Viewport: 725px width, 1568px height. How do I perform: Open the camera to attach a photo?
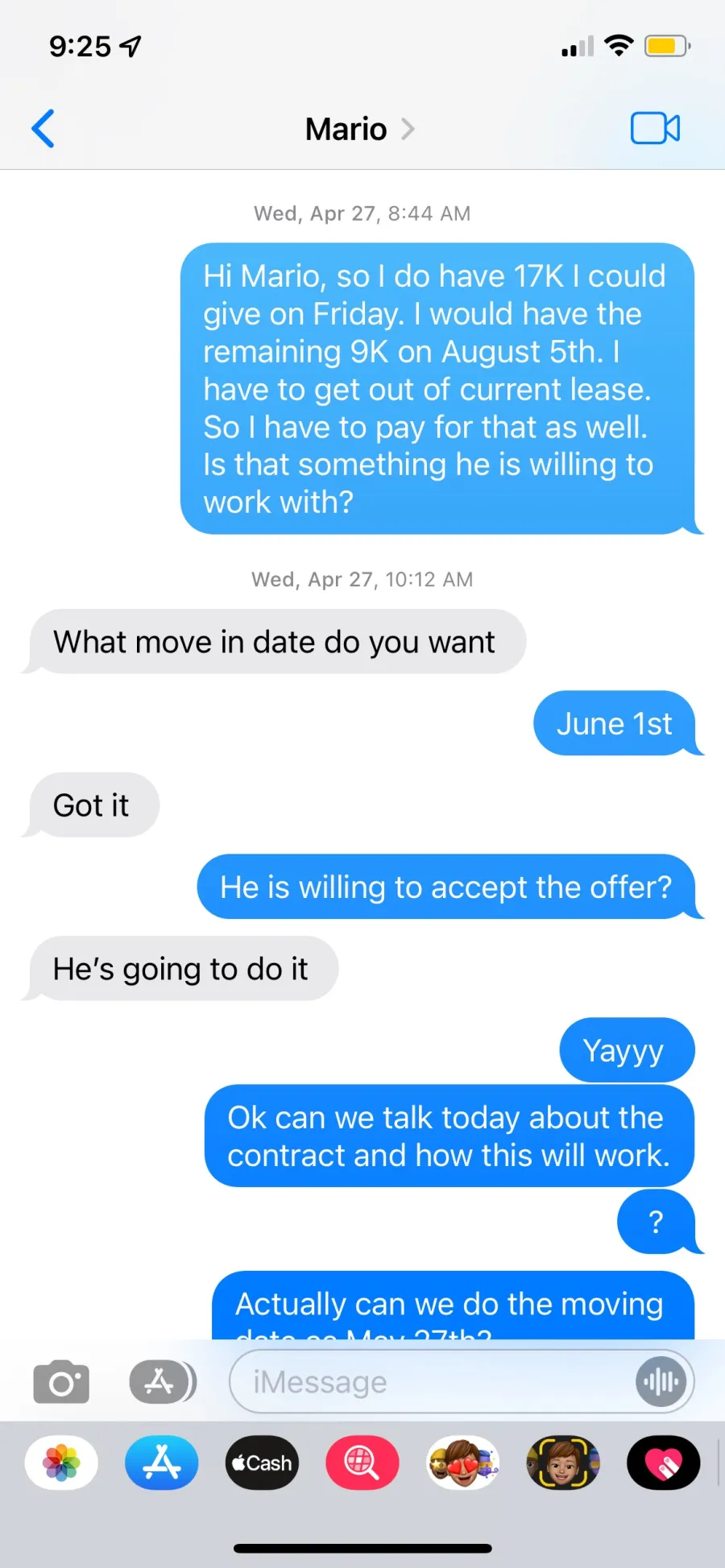pyautogui.click(x=61, y=1382)
